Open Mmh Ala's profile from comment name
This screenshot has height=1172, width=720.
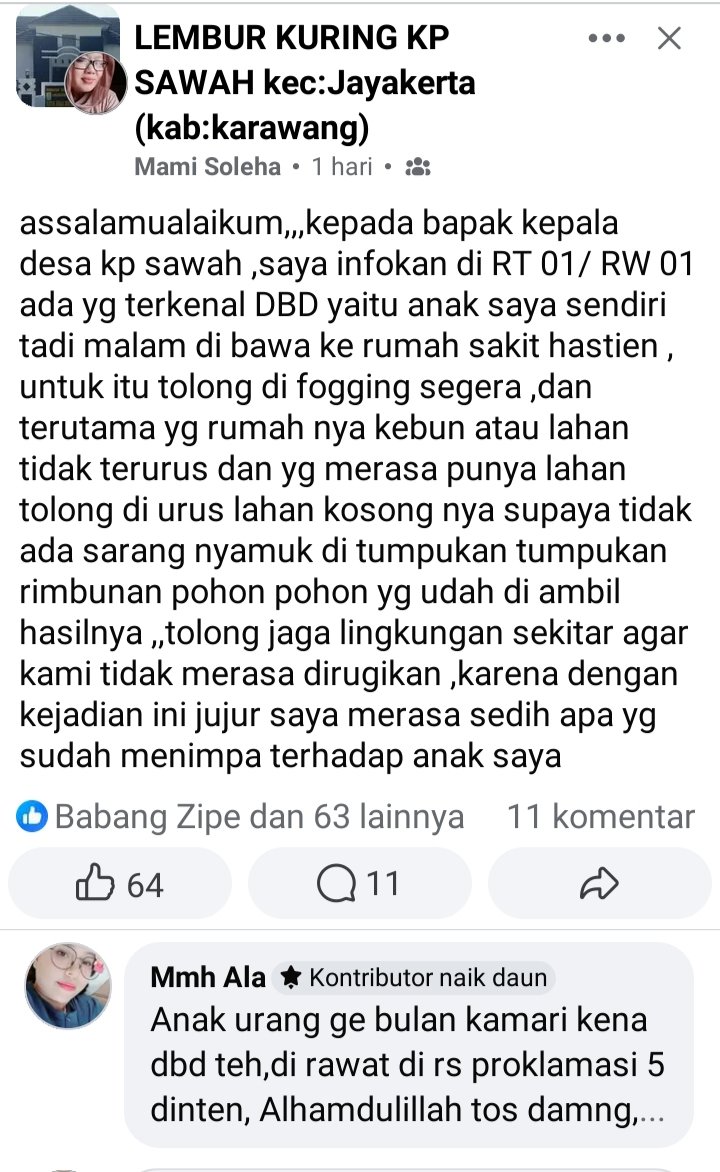pos(208,977)
